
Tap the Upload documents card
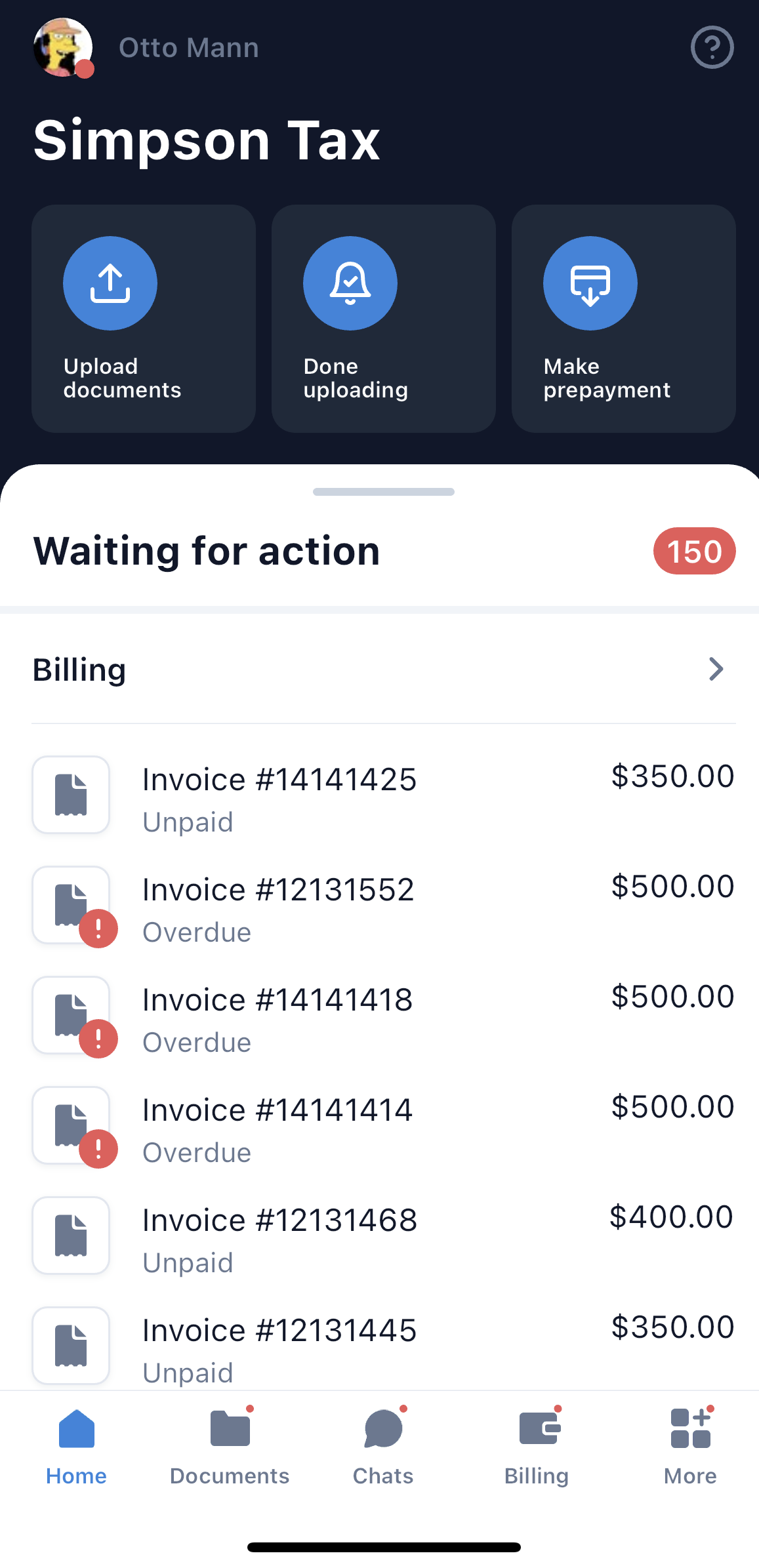click(x=143, y=319)
